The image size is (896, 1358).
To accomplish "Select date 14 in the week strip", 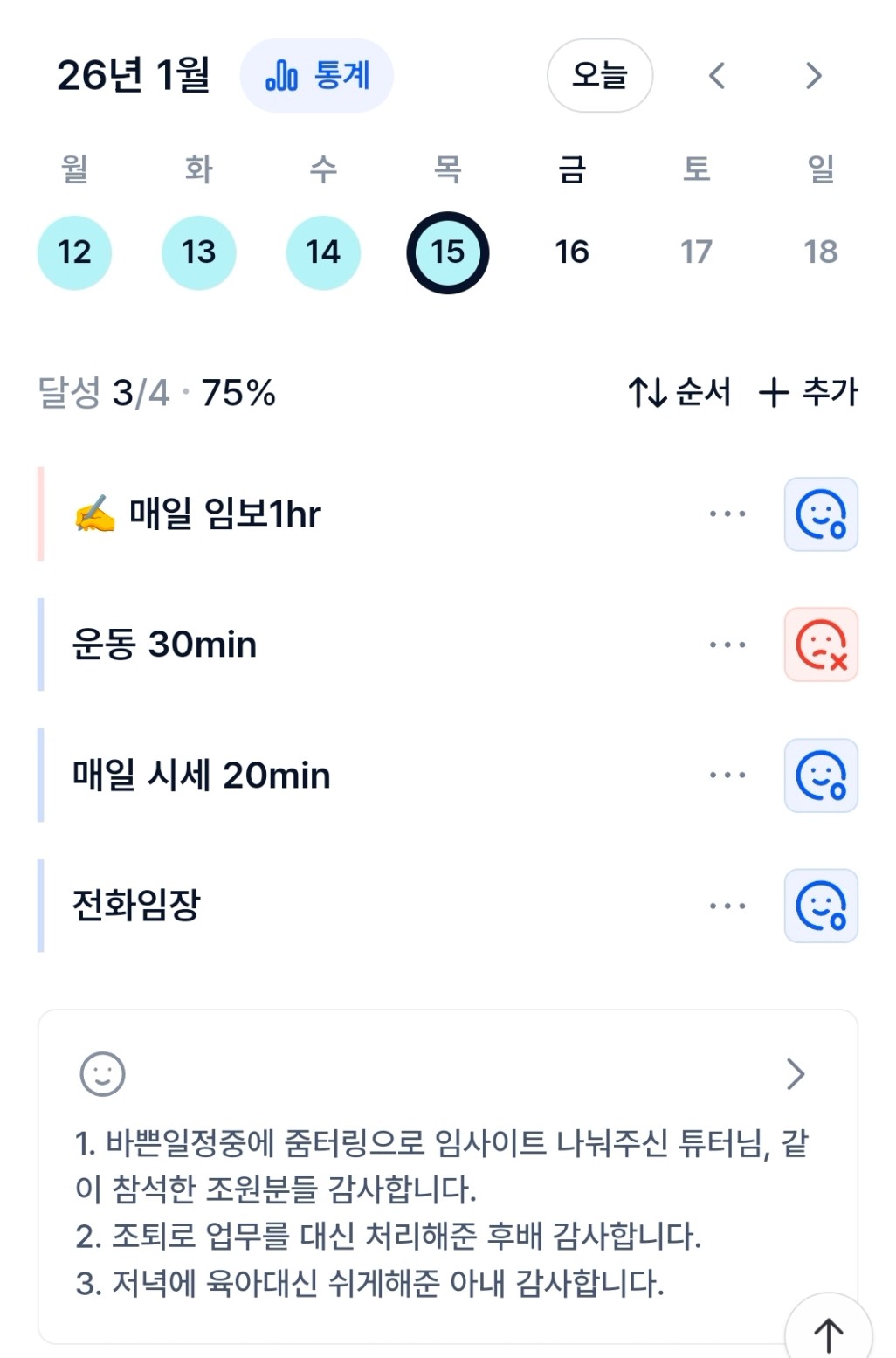I will click(323, 252).
